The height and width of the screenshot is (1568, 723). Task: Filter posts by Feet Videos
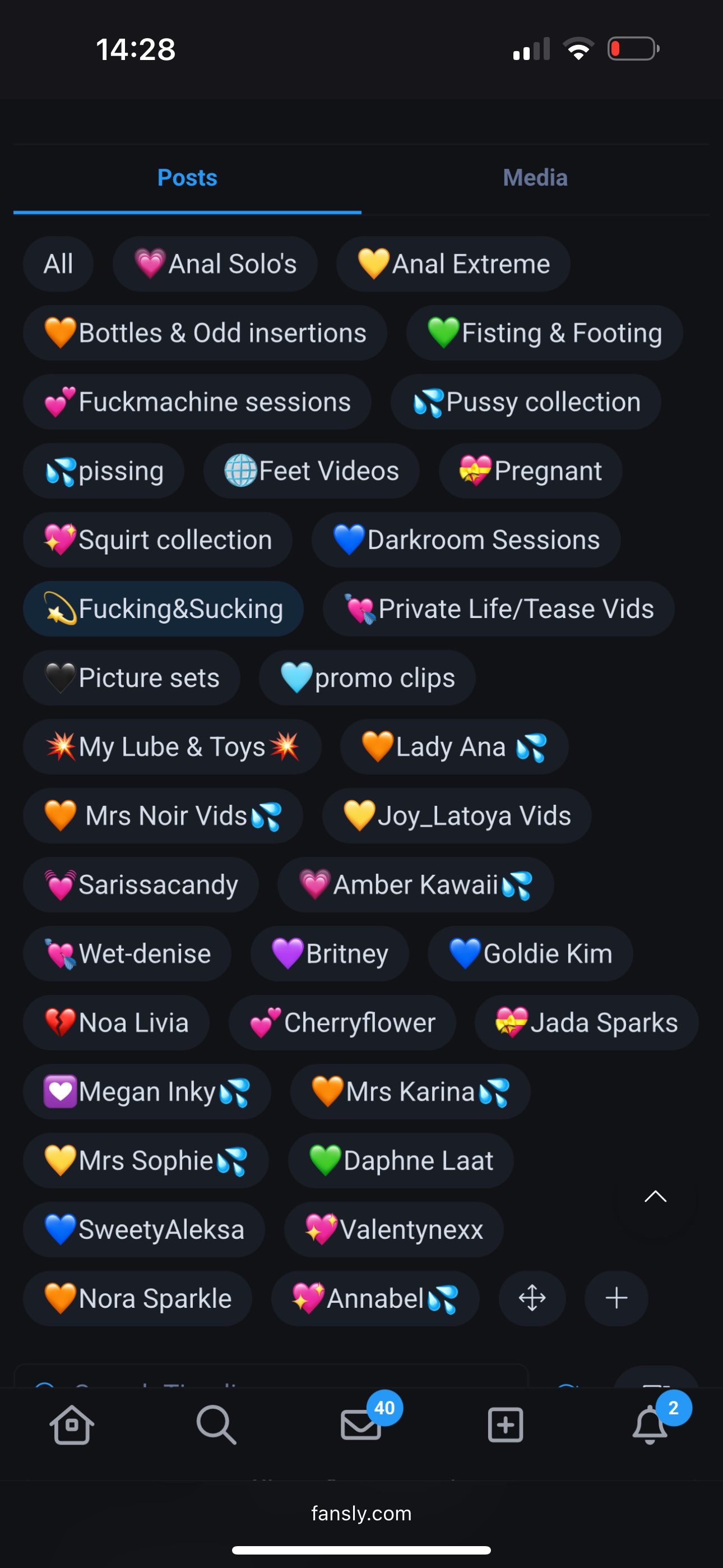(311, 471)
